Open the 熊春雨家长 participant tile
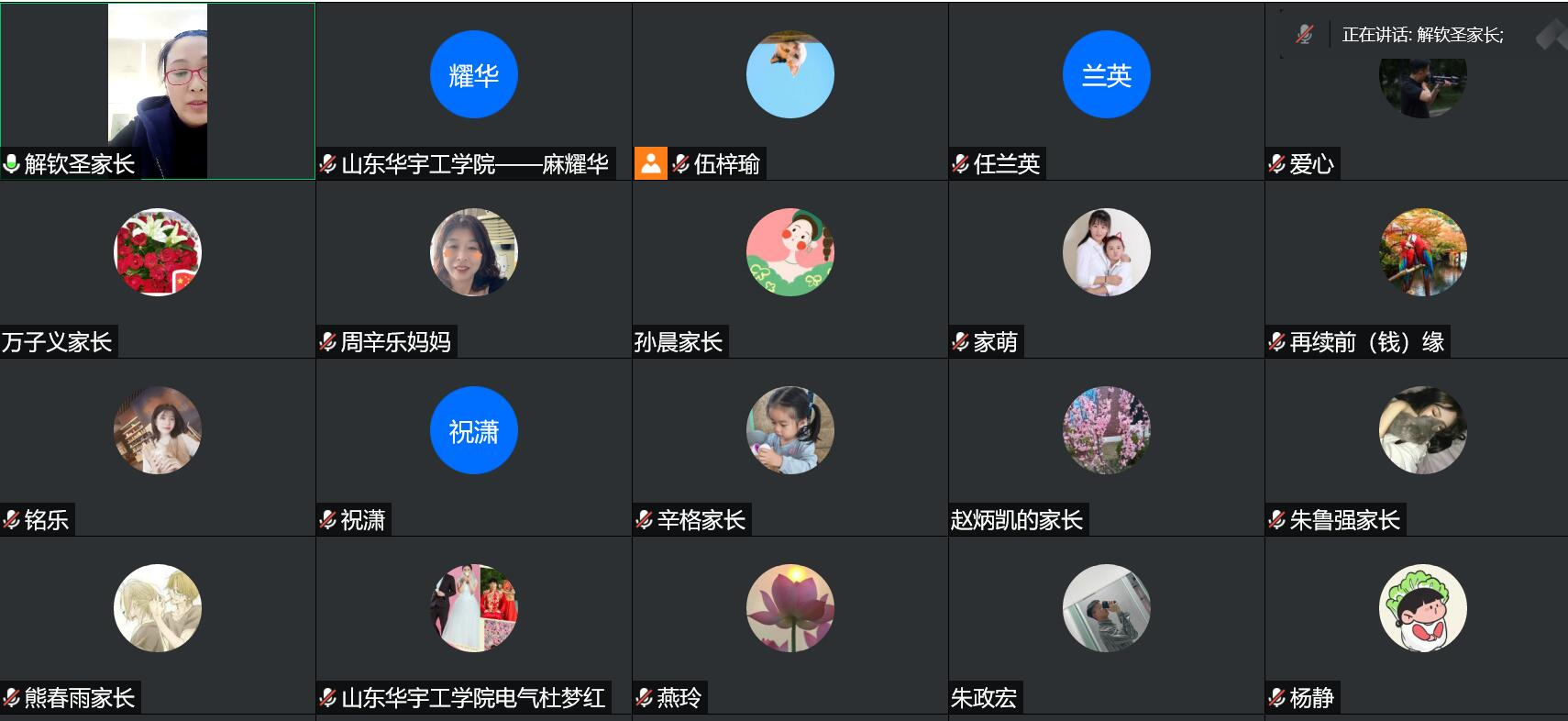 coord(158,625)
